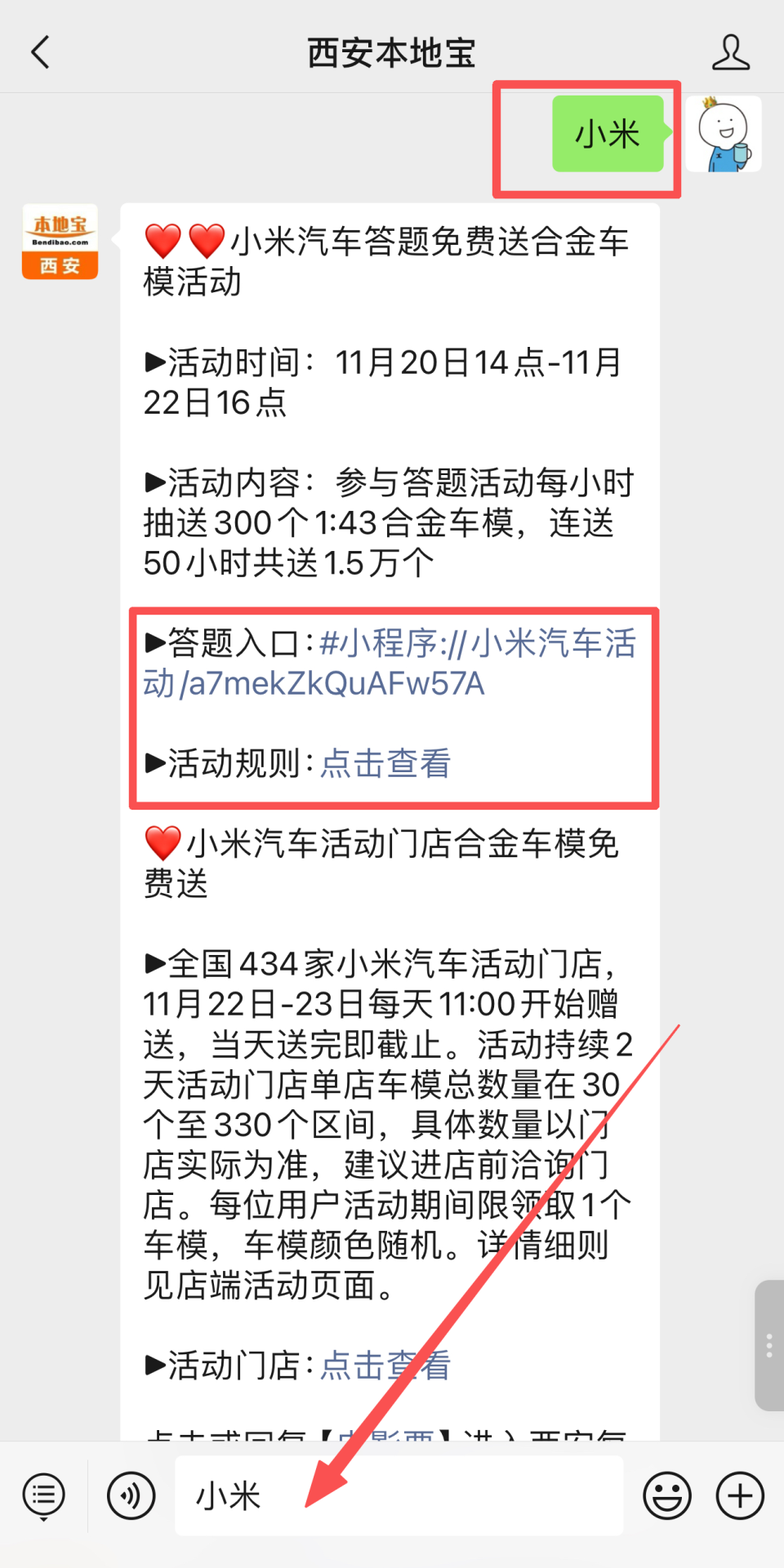
Task: Tap your own profile avatar
Action: click(x=724, y=135)
